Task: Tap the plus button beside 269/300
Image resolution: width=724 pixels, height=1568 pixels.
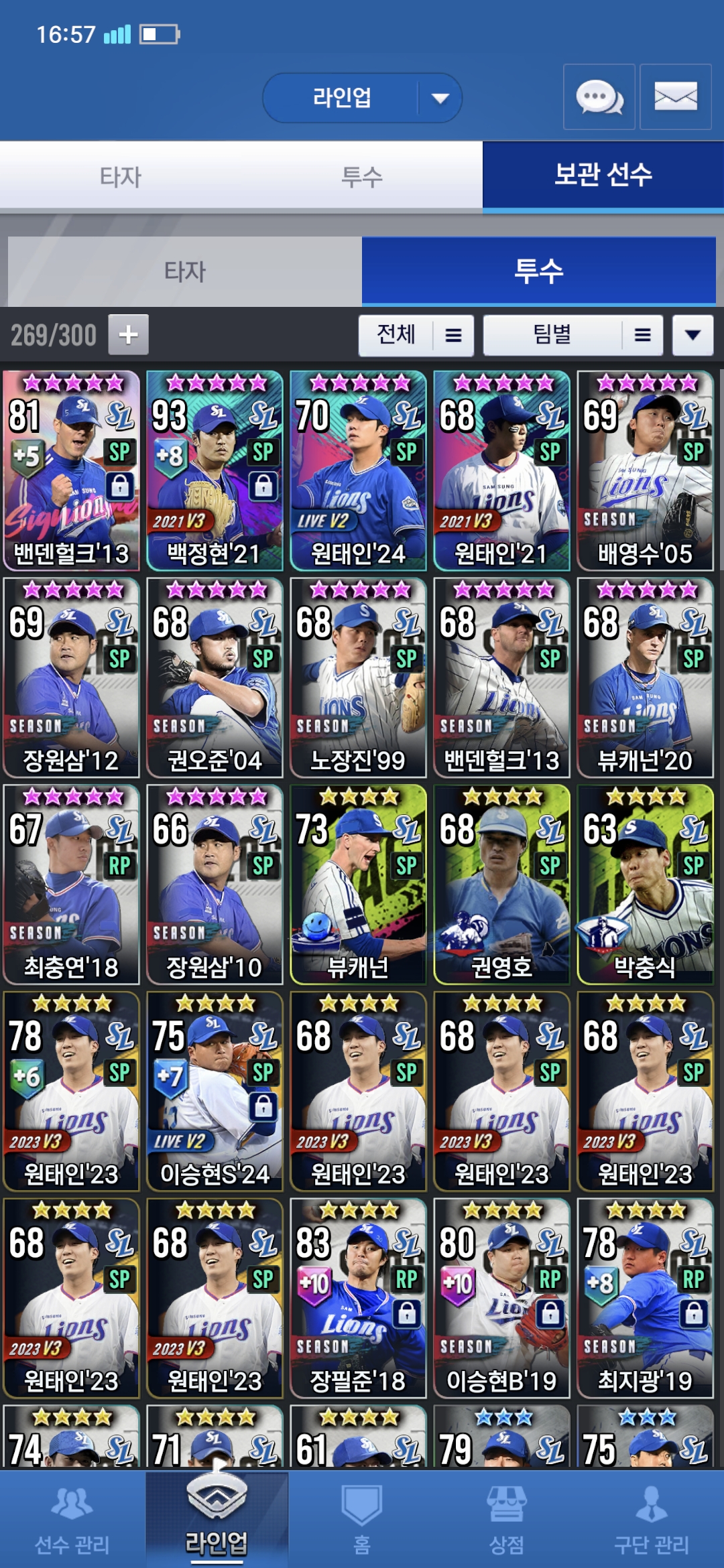Action: coord(128,334)
